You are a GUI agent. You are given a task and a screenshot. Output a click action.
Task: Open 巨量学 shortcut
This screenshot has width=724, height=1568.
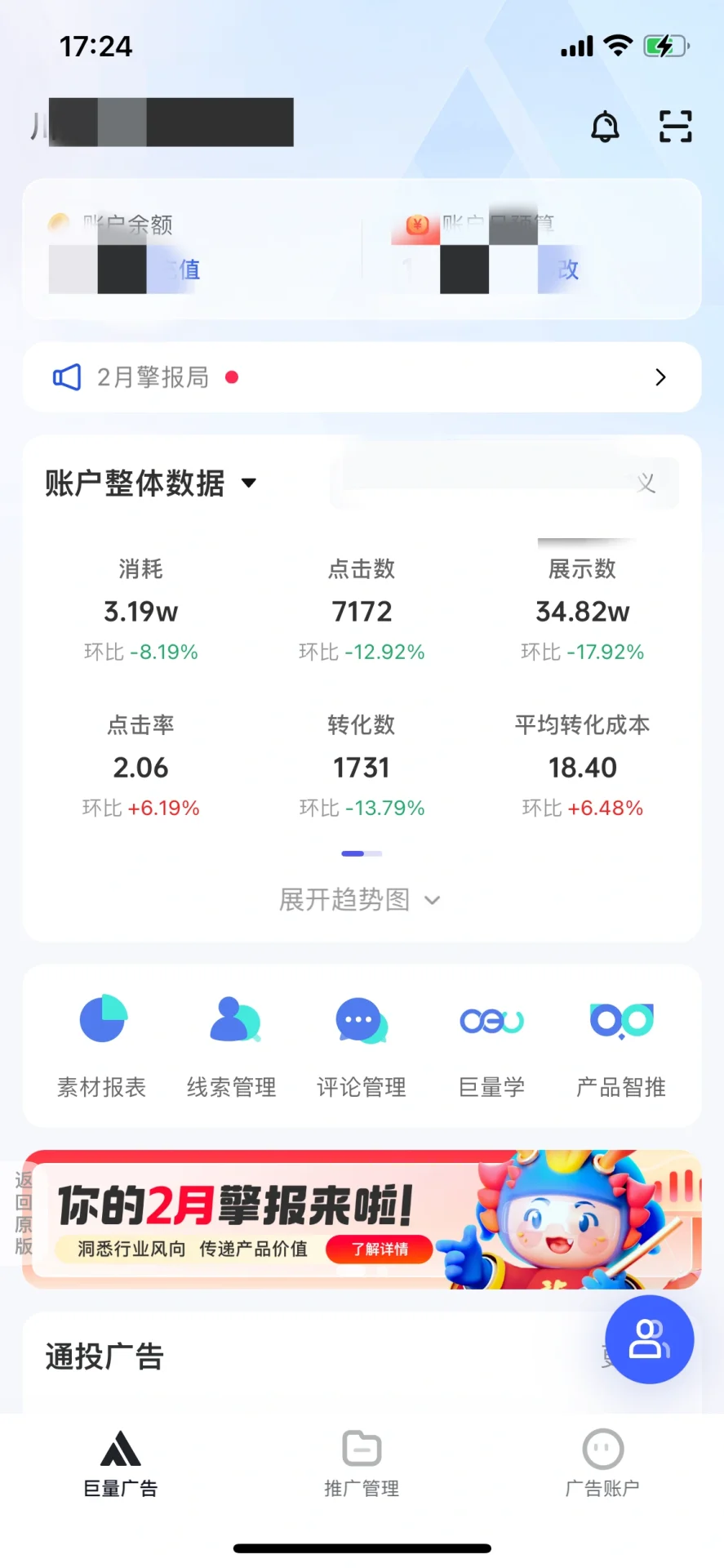click(x=491, y=1045)
